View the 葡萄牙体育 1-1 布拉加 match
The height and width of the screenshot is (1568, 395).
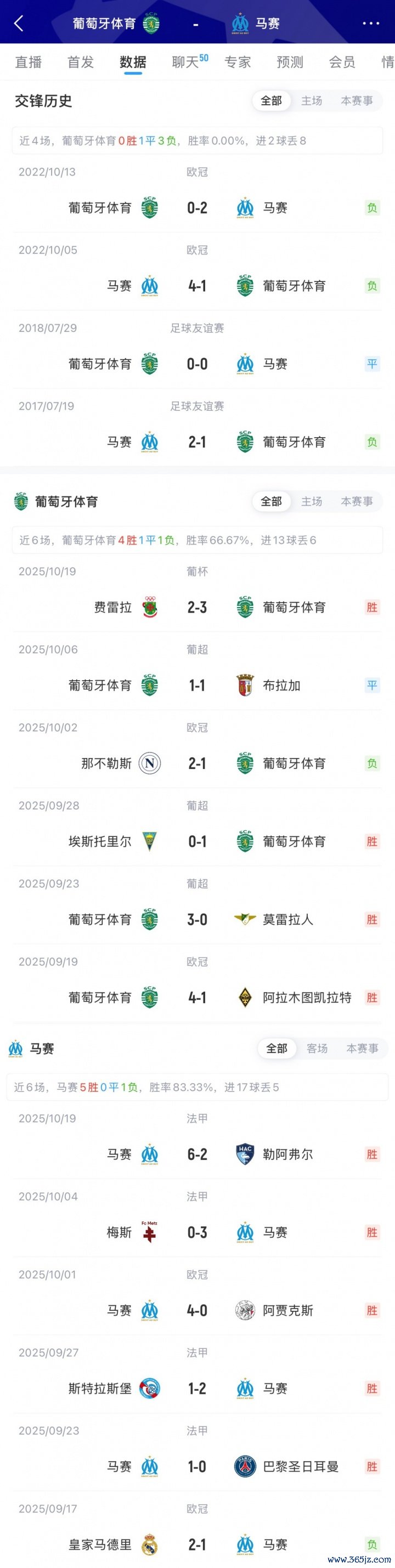197,686
